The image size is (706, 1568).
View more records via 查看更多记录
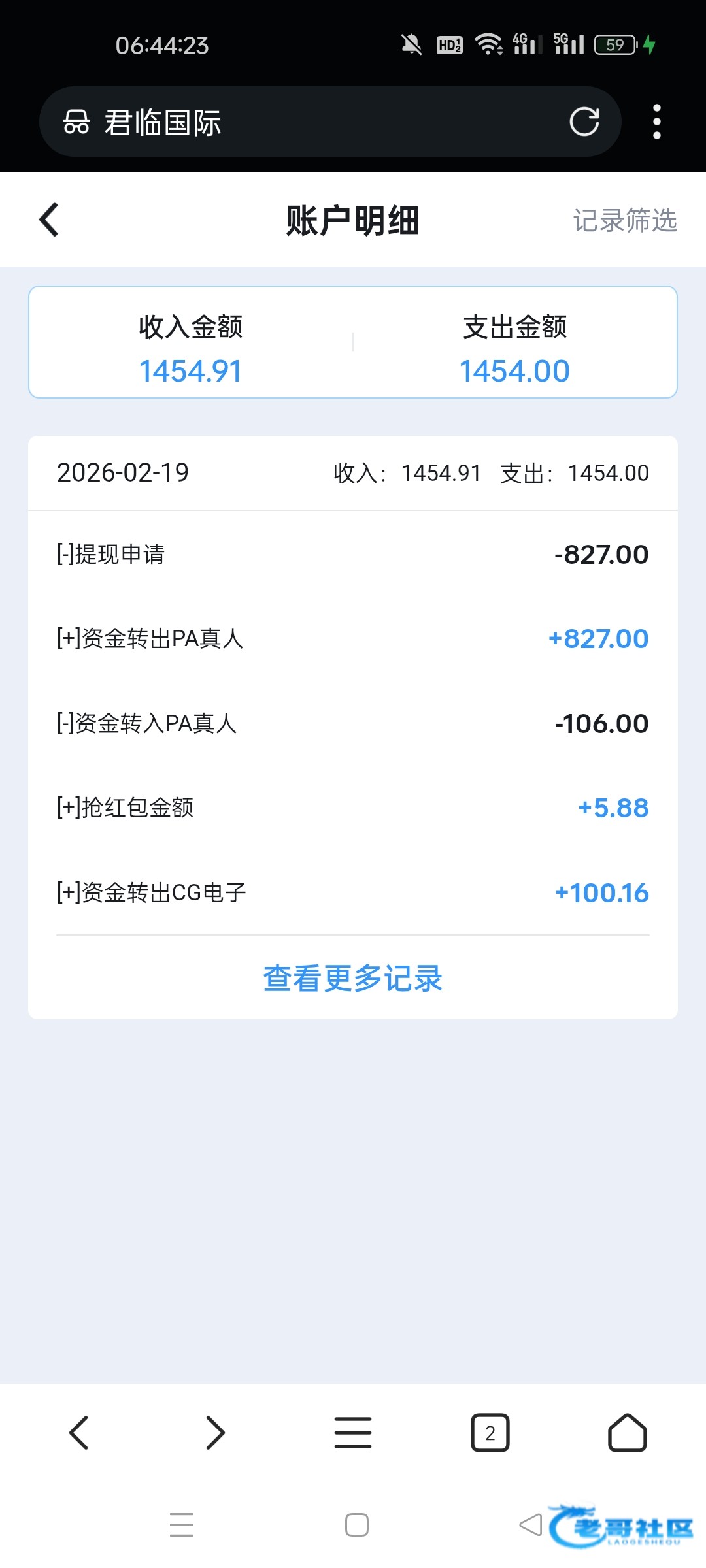tap(353, 978)
